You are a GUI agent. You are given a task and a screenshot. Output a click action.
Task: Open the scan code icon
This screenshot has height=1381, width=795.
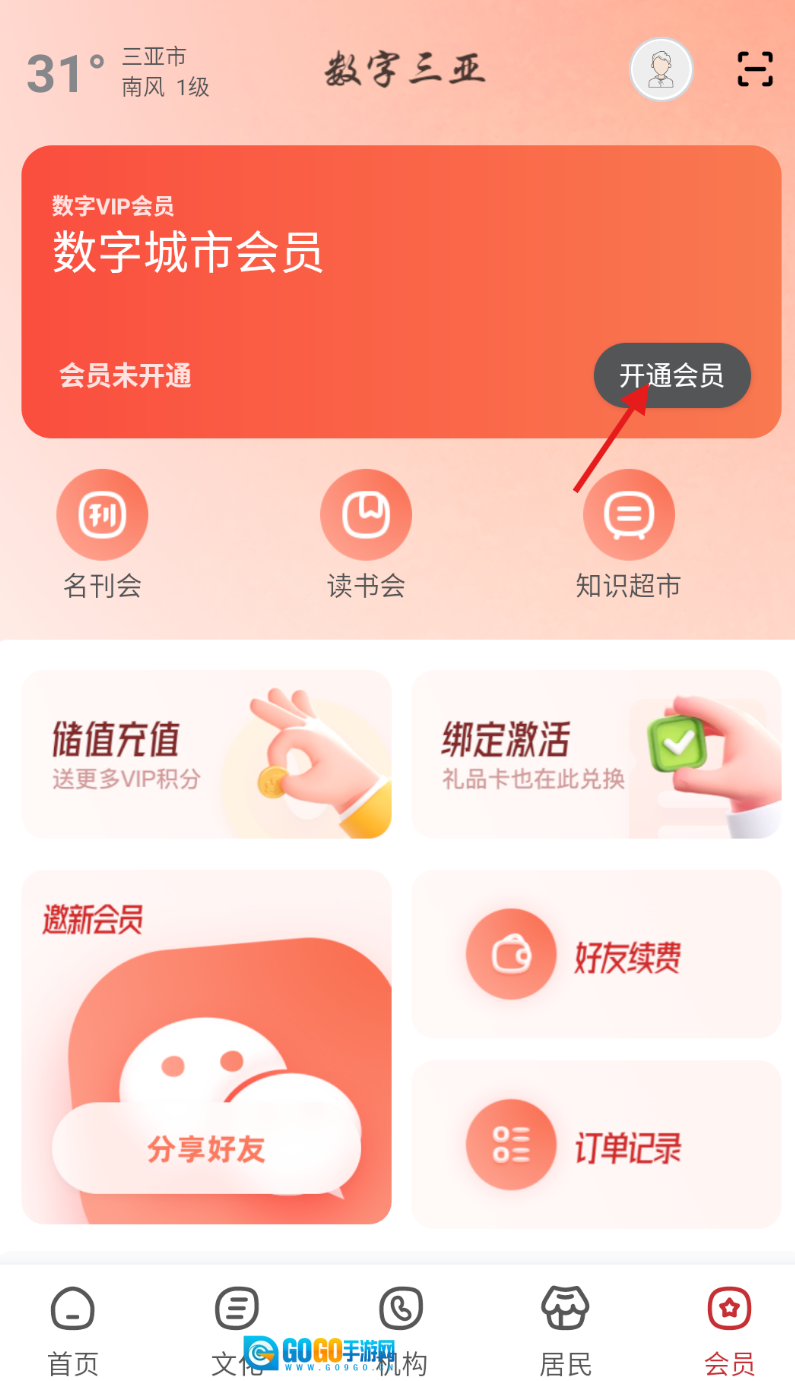(x=755, y=69)
